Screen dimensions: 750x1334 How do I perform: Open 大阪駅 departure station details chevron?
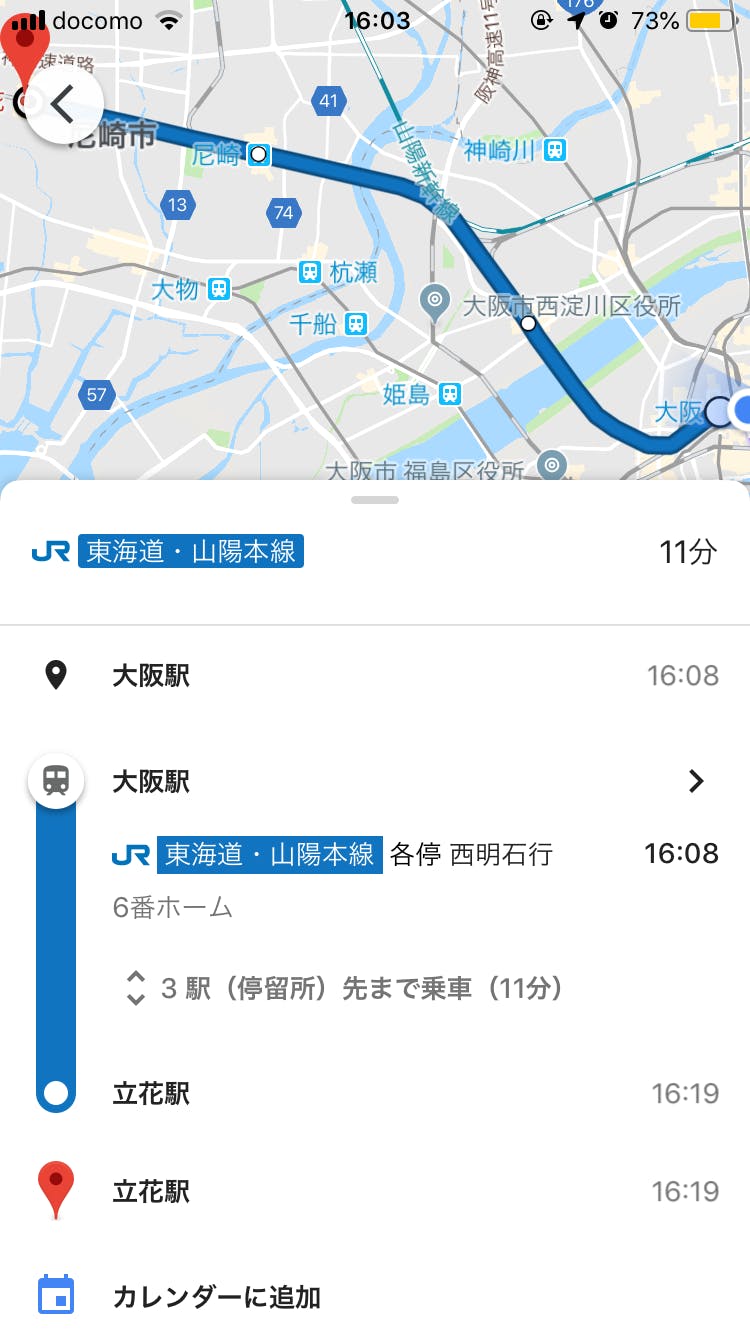tap(696, 782)
